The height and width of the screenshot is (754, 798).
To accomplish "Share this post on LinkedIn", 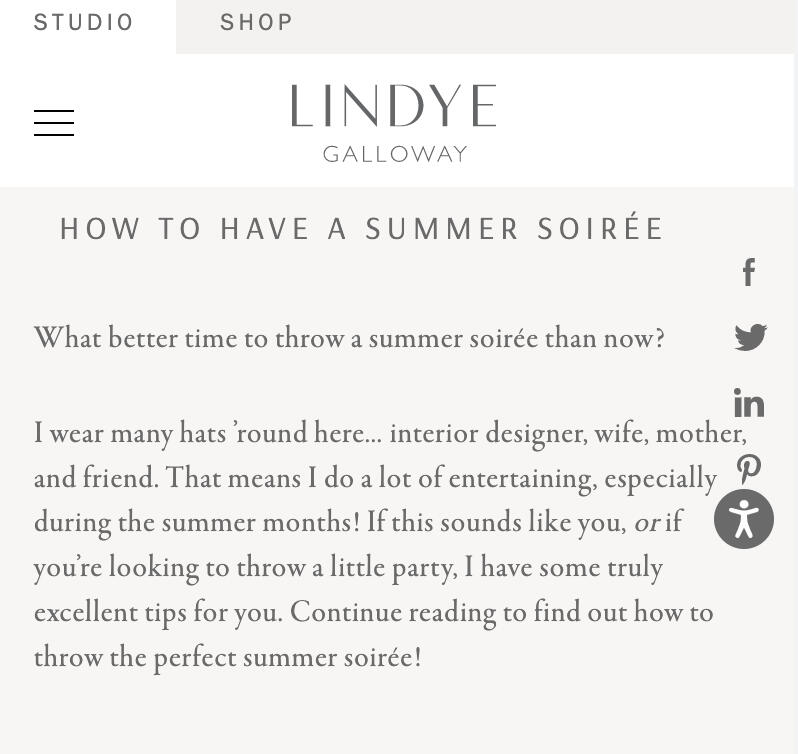I will 749,403.
